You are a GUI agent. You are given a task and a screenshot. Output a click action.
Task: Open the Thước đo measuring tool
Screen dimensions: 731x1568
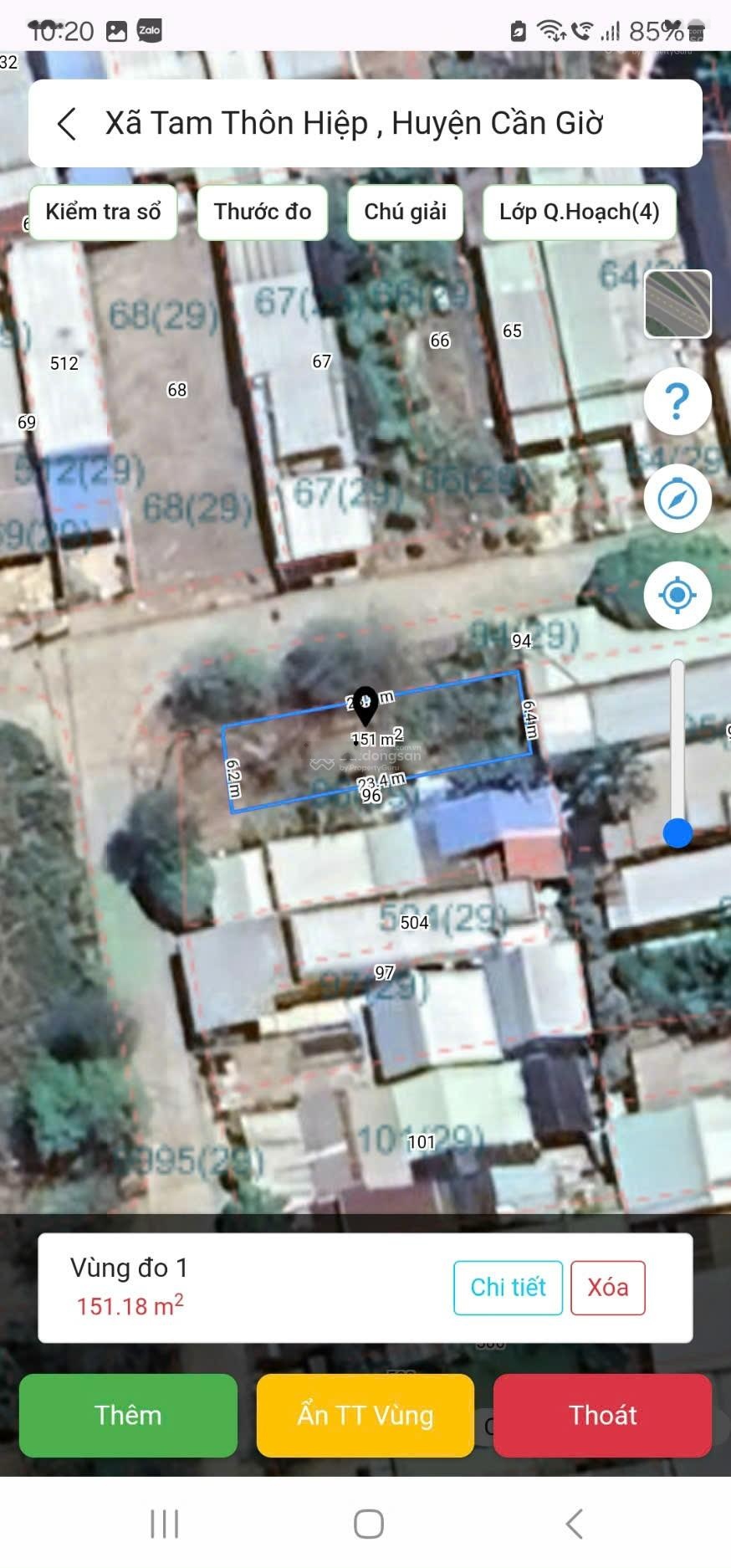[262, 212]
